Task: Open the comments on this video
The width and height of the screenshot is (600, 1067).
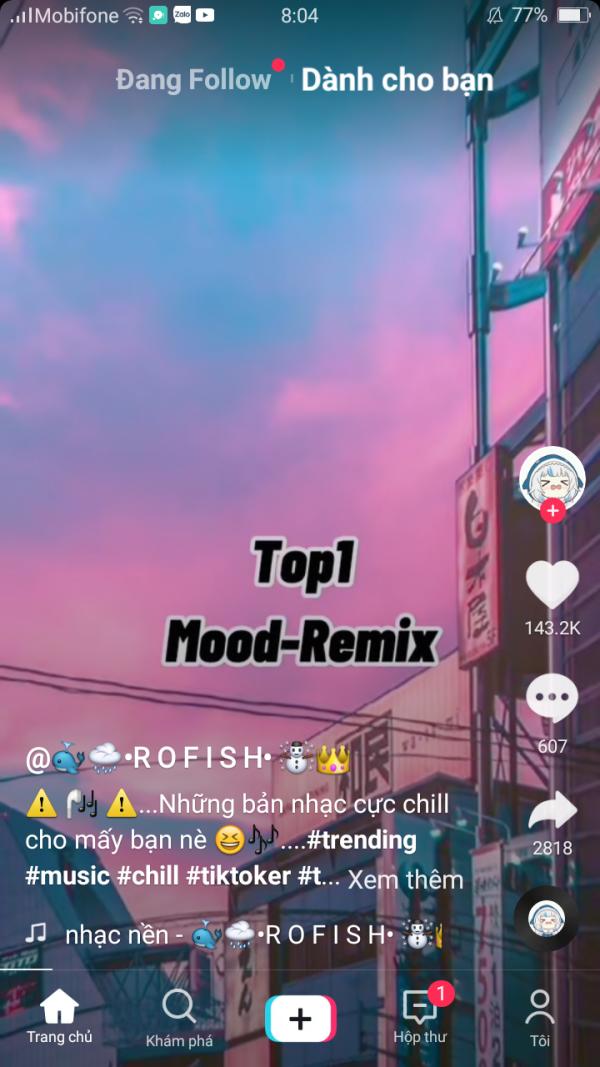Action: (552, 698)
